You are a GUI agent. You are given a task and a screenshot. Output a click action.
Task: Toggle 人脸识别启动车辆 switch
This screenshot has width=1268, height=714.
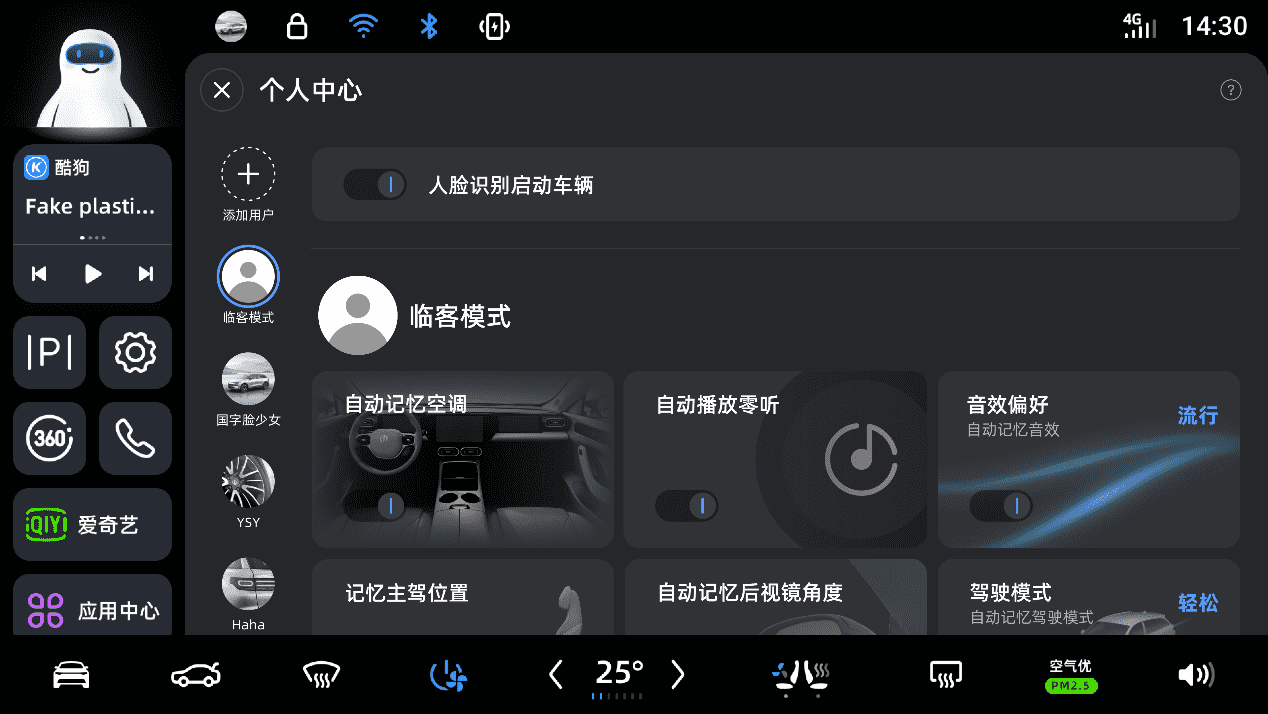pos(375,185)
